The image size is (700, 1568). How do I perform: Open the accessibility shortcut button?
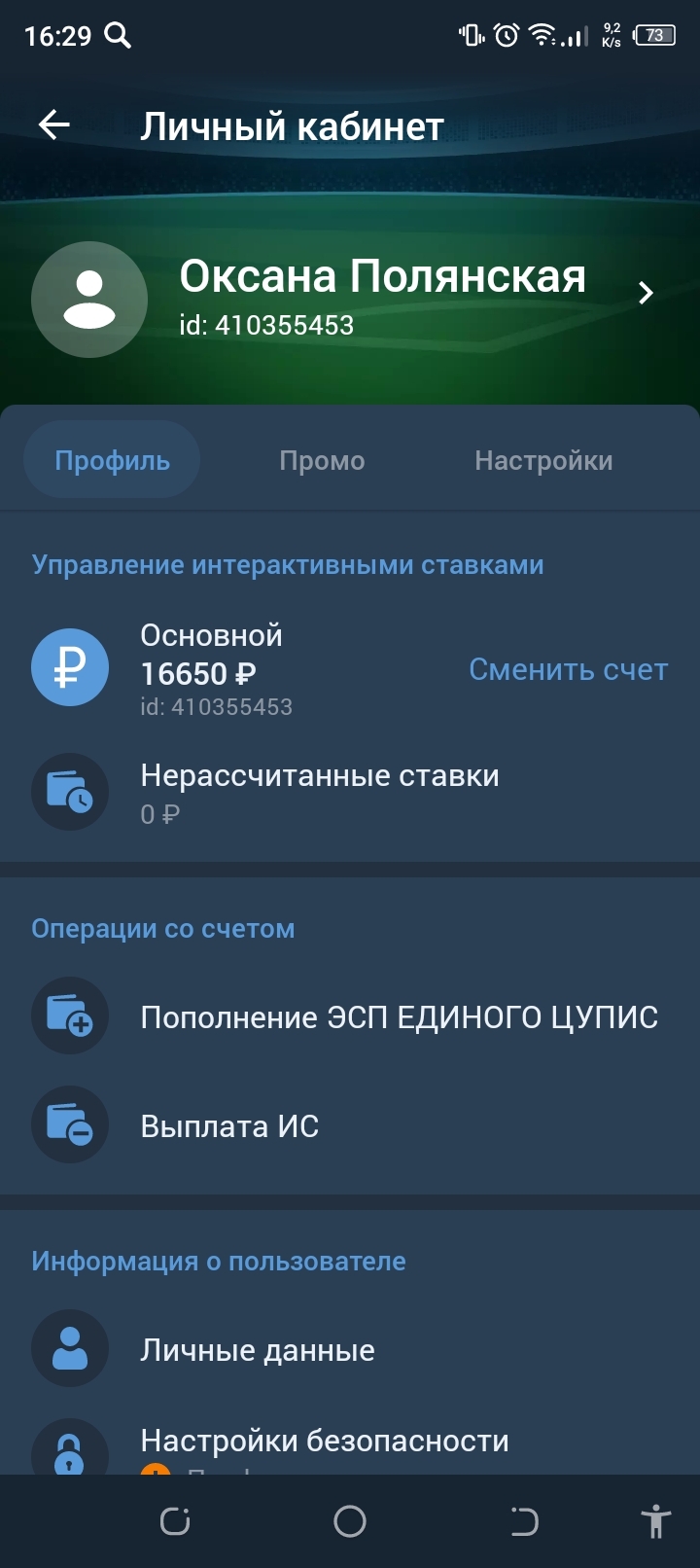click(x=656, y=1520)
